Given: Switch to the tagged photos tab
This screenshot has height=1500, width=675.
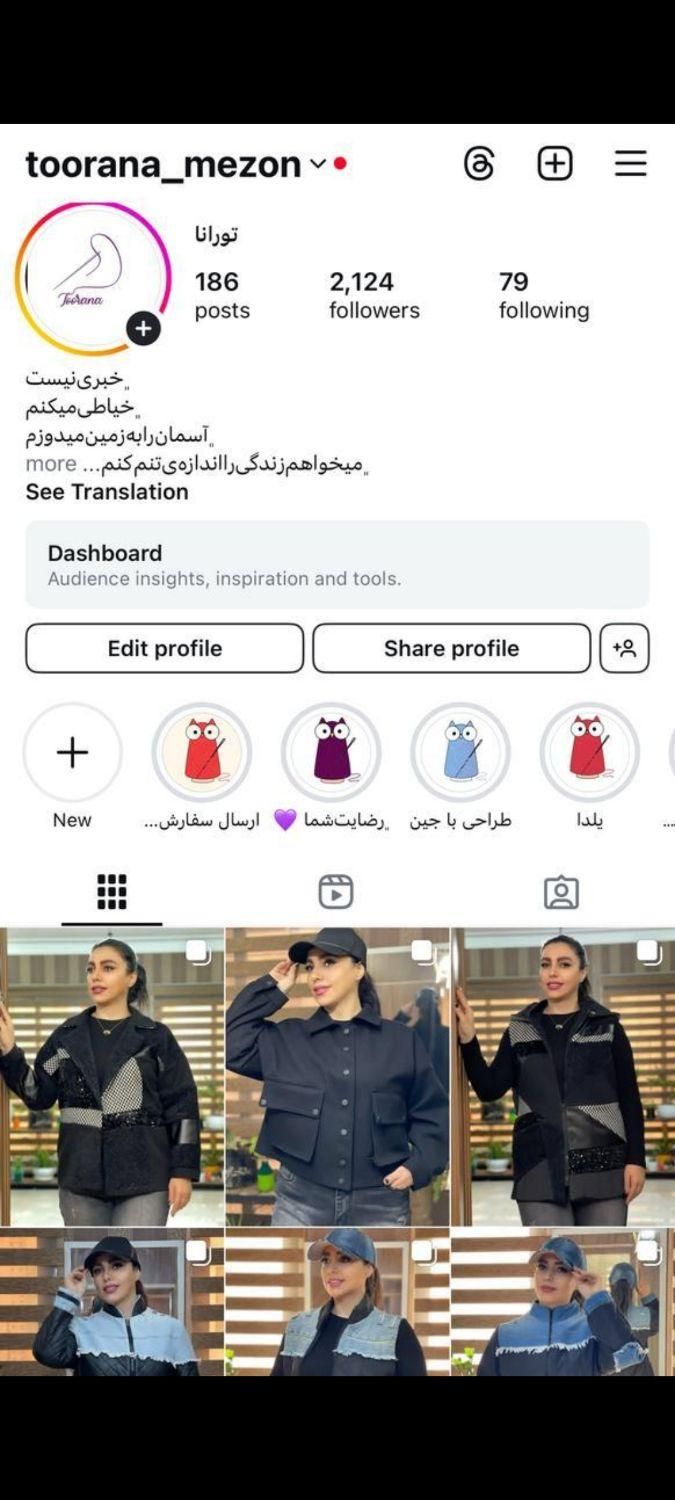Looking at the screenshot, I should tap(561, 891).
